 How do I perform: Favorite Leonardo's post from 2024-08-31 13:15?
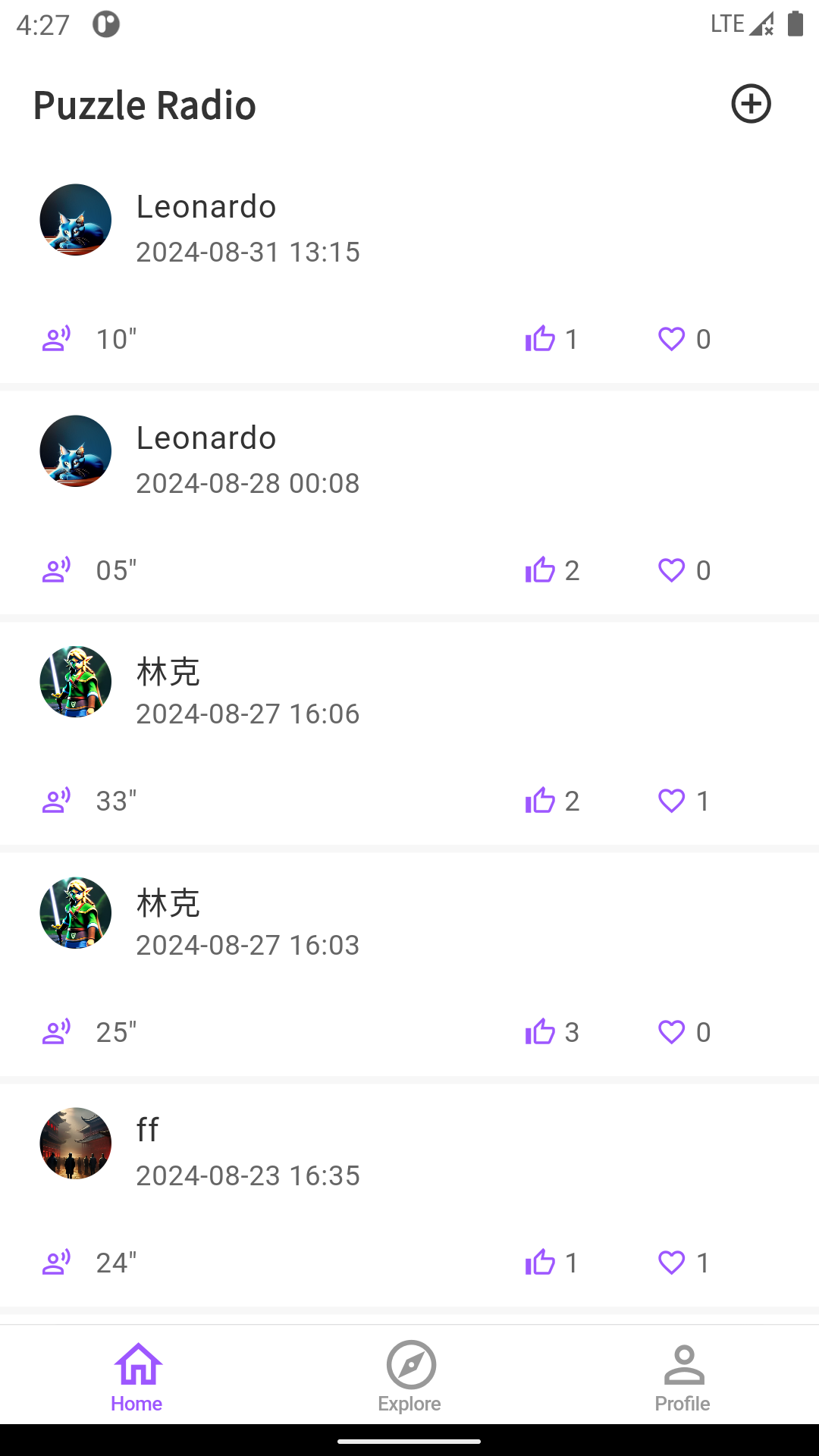pos(672,339)
